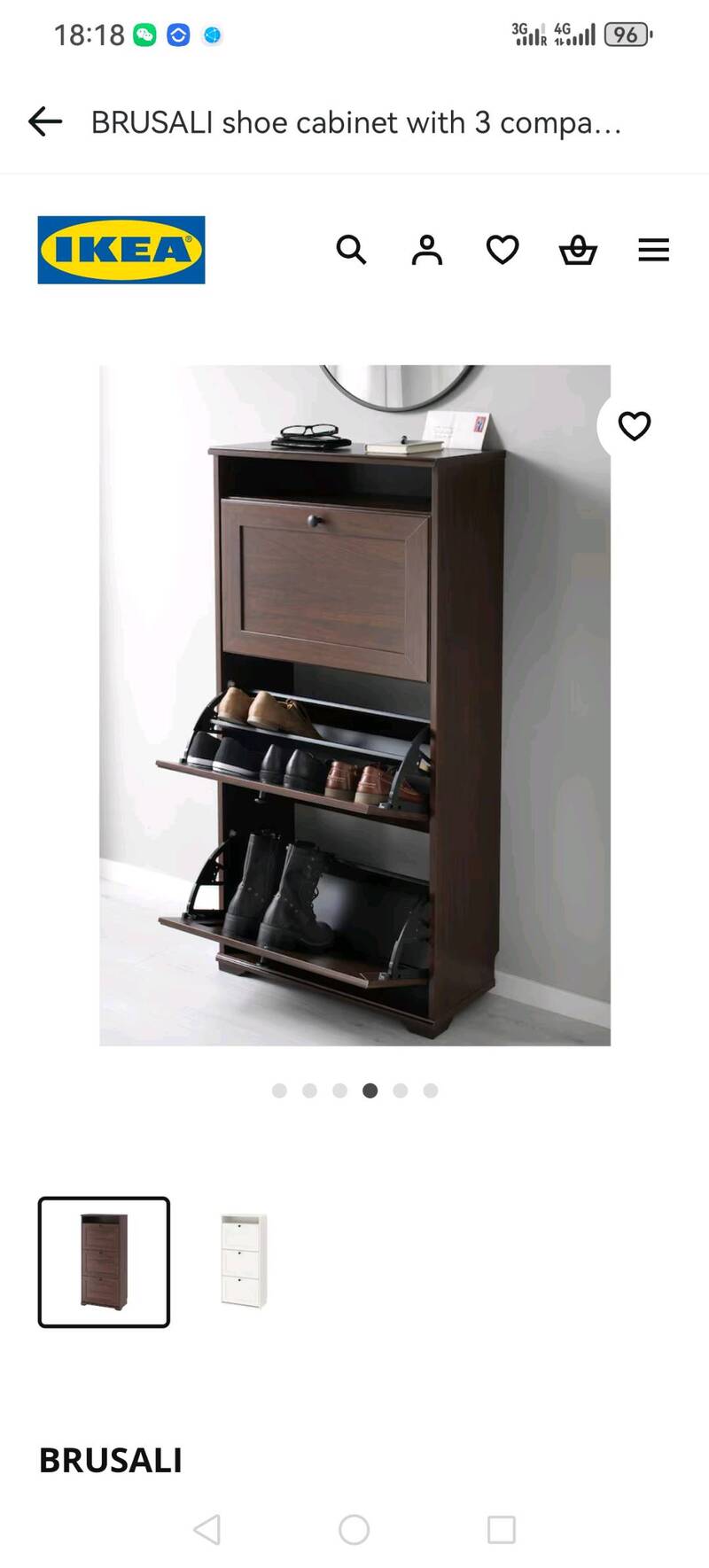Open the hamburger menu
This screenshot has height=1568, width=709.
[x=653, y=250]
